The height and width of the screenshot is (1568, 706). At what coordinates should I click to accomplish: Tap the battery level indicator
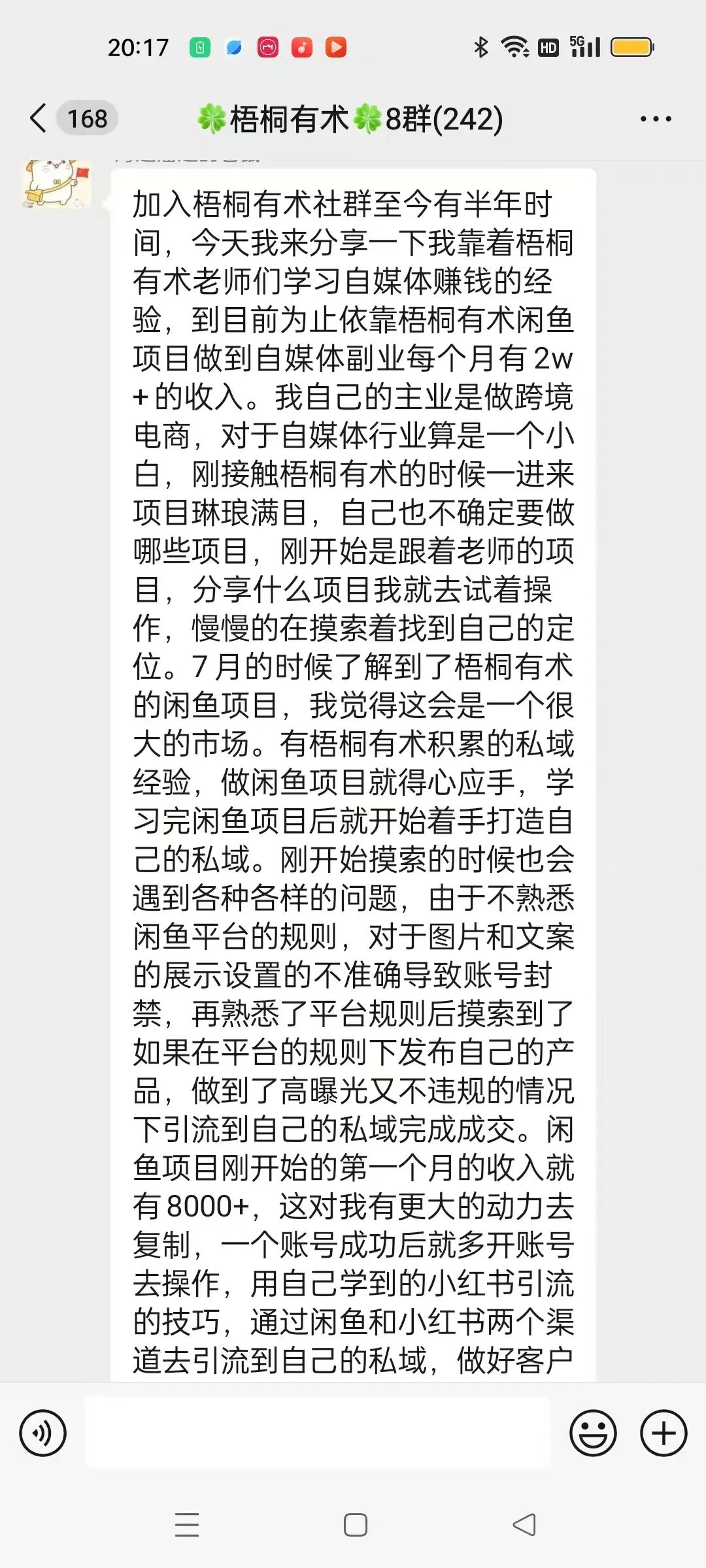tap(630, 46)
